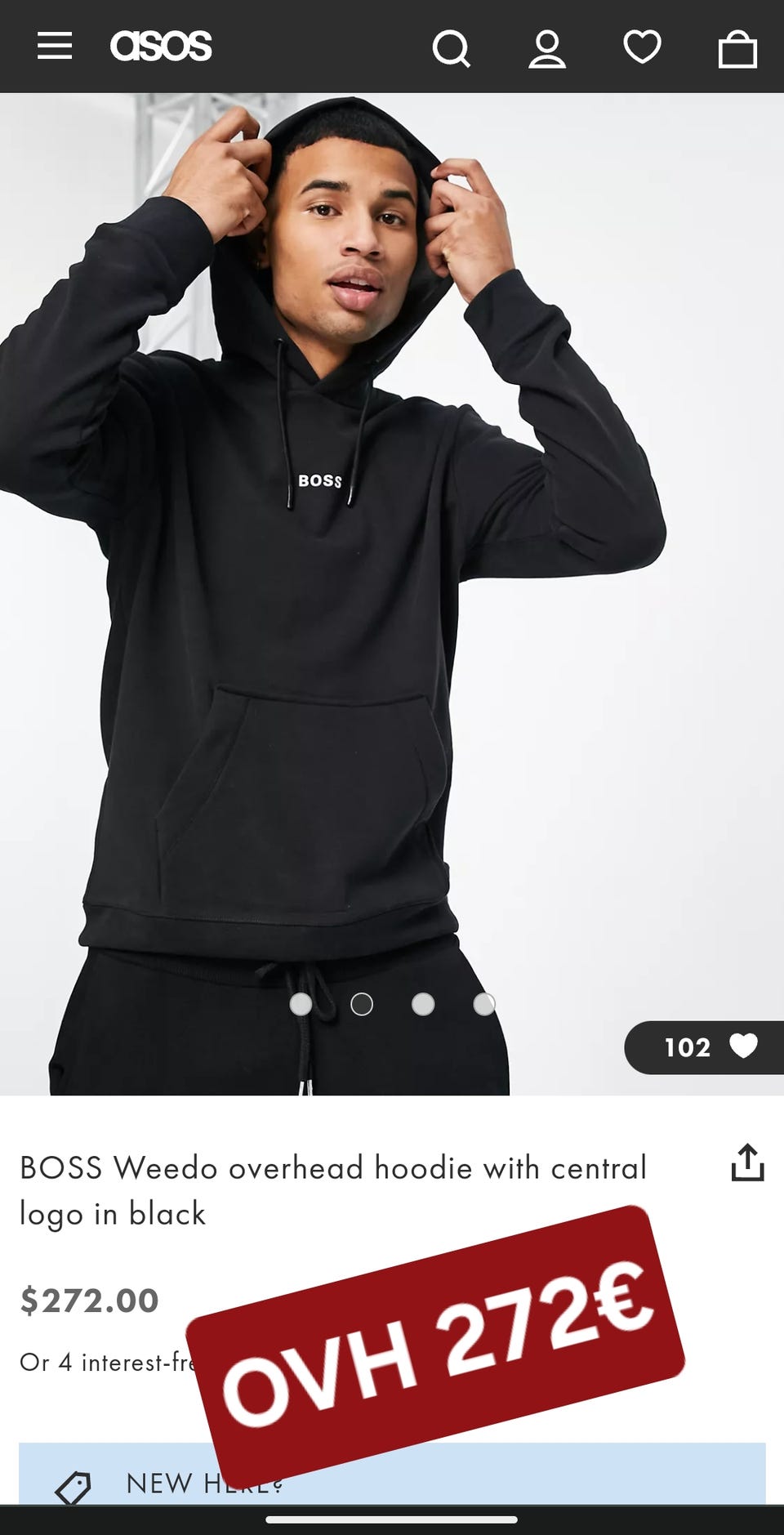Open the hamburger navigation menu
This screenshot has height=1535, width=784.
(55, 46)
